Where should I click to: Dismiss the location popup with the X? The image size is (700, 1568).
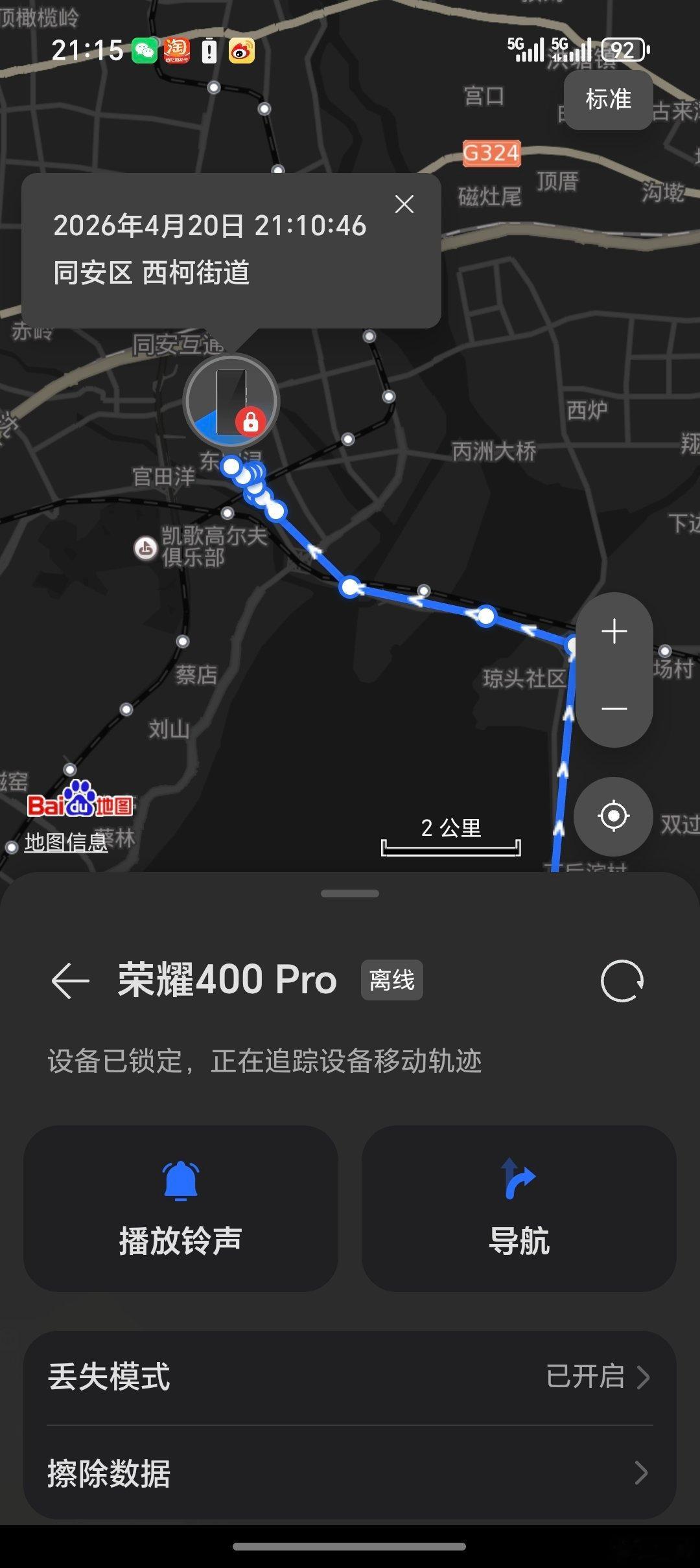(406, 204)
